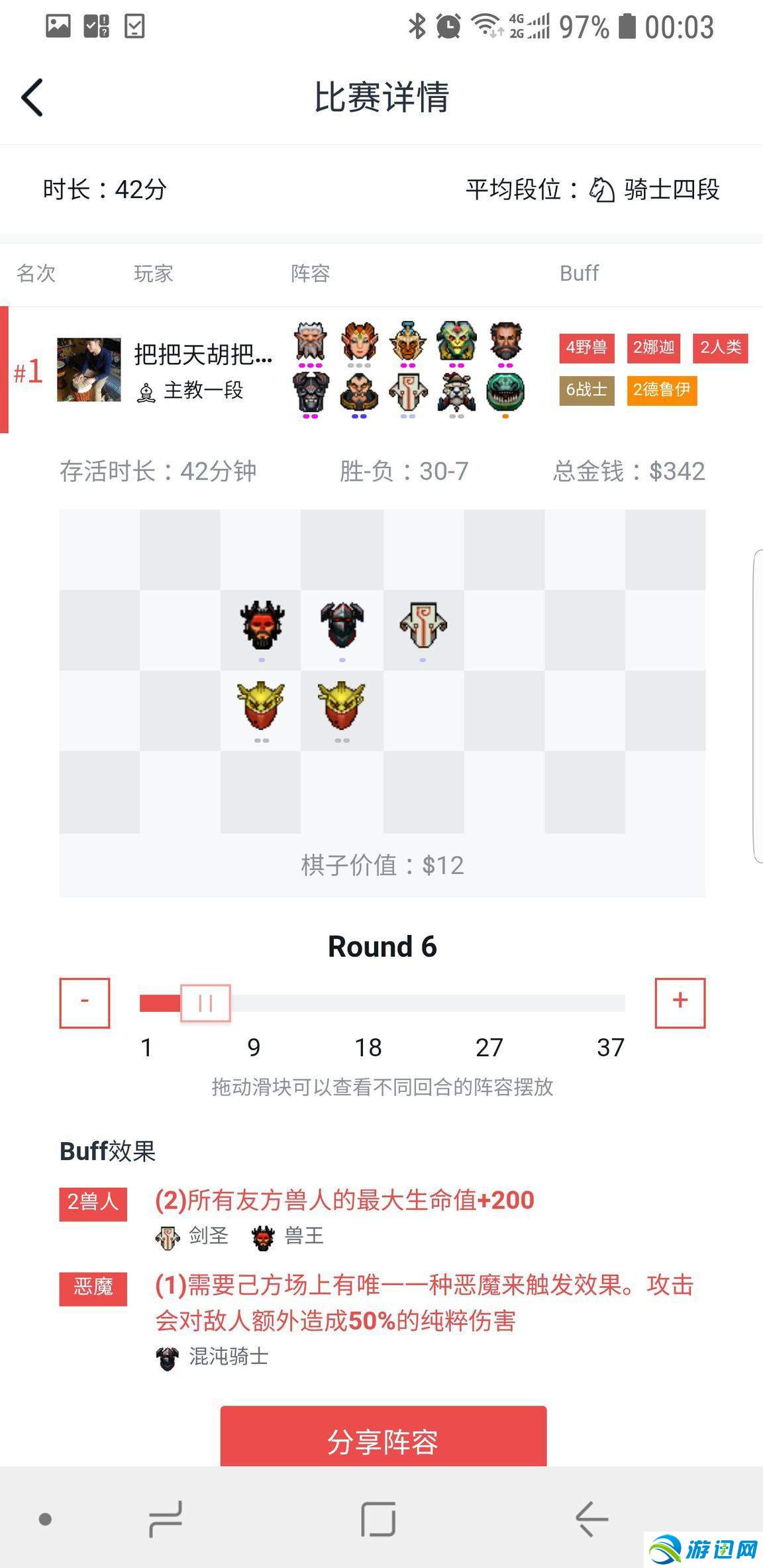Tap the round slider handle
Screen dimensions: 763x1568
pos(205,1003)
